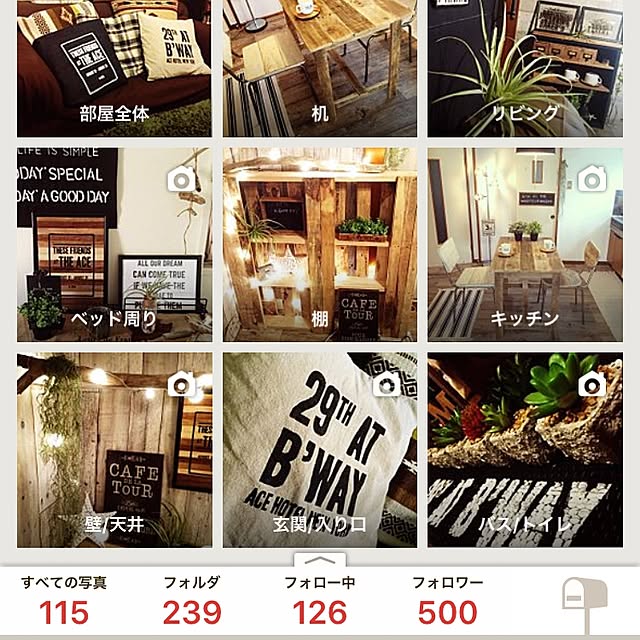
Task: Open the バス/トイレ bath and toilet tile
Action: point(525,450)
